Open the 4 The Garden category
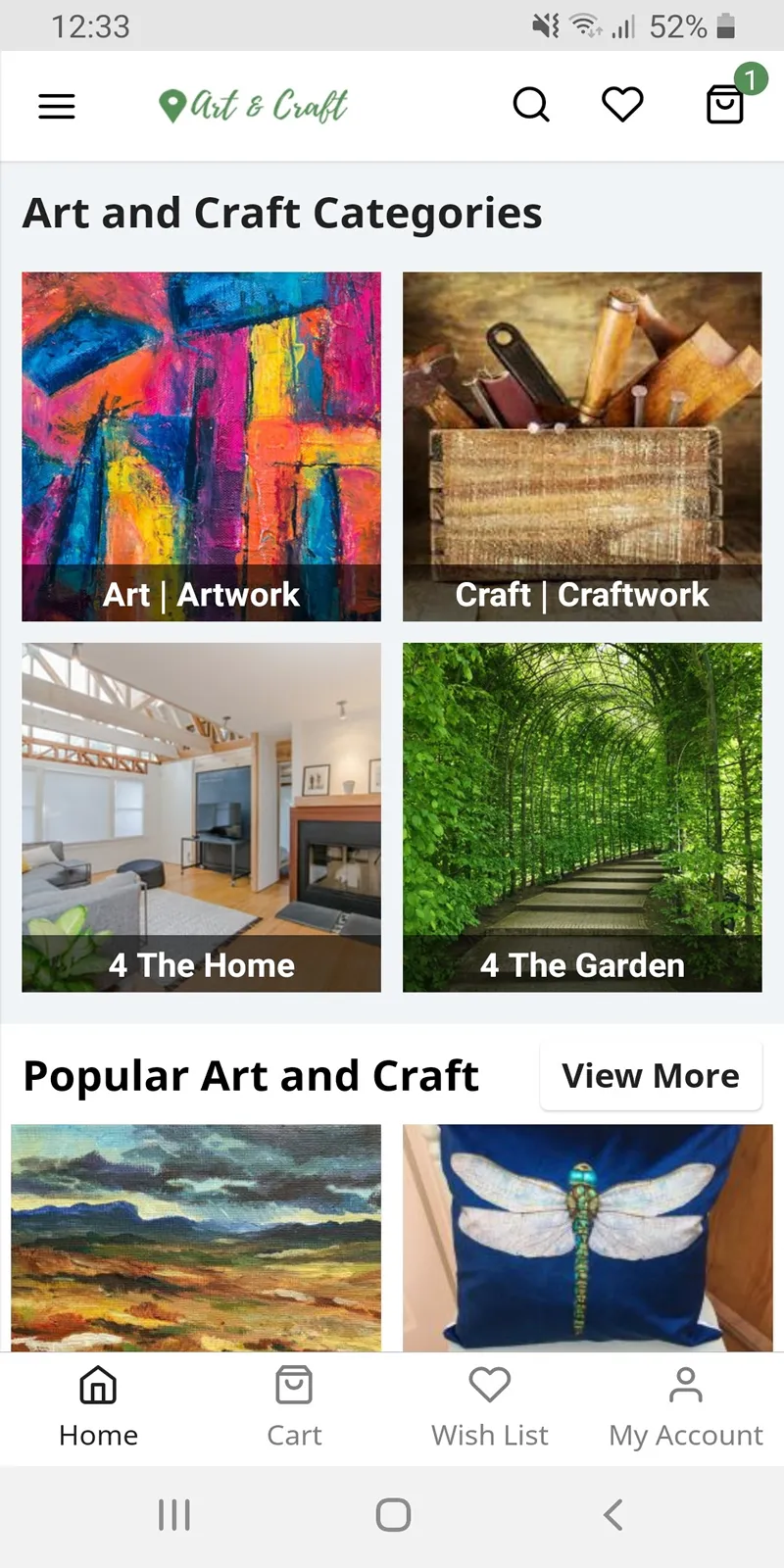This screenshot has width=784, height=1568. coord(582,817)
